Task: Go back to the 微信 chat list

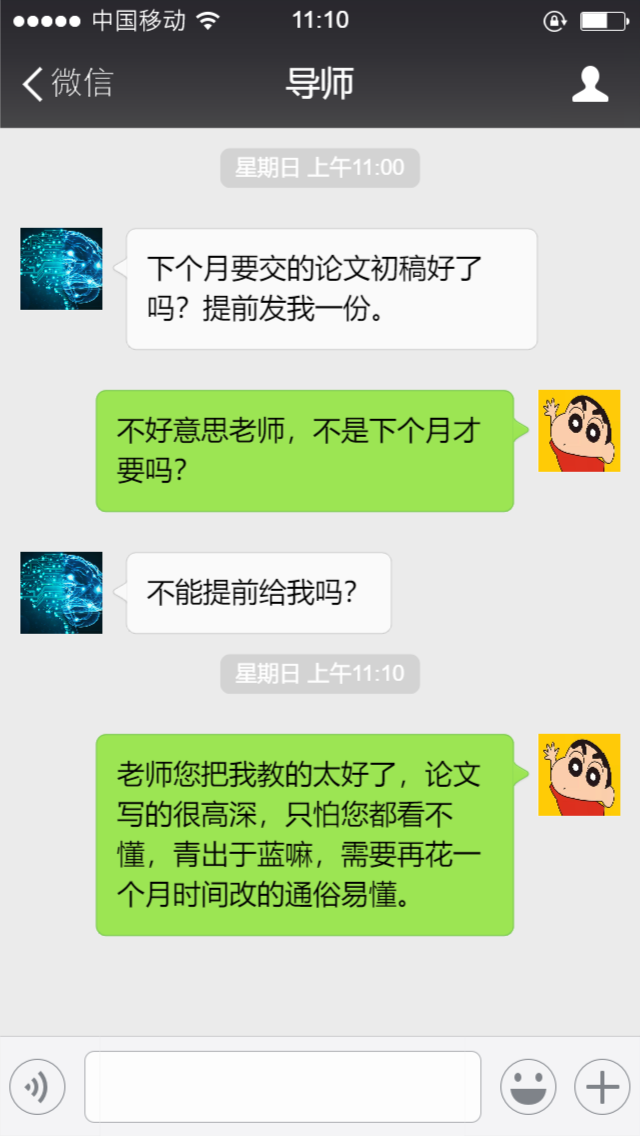Action: [68, 83]
